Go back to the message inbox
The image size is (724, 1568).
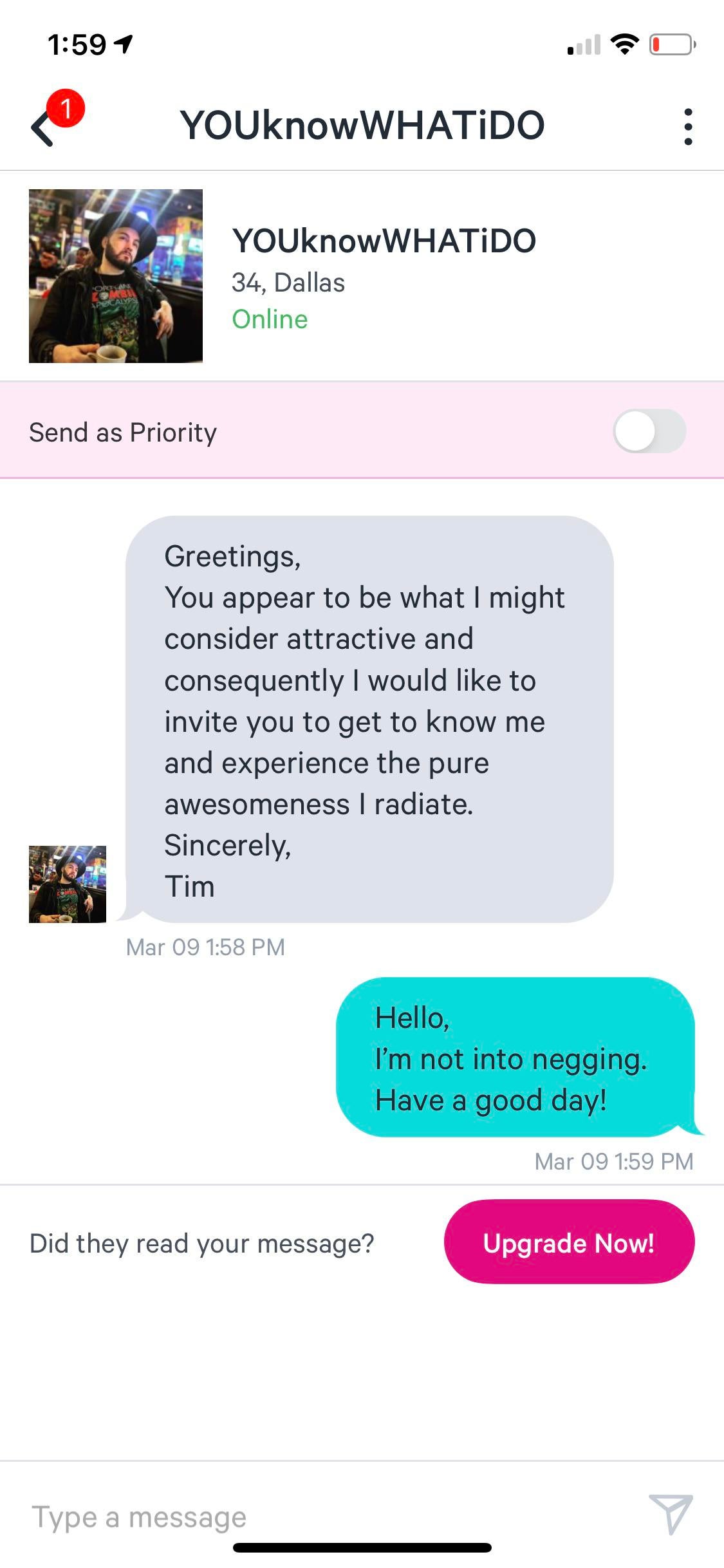click(x=44, y=127)
